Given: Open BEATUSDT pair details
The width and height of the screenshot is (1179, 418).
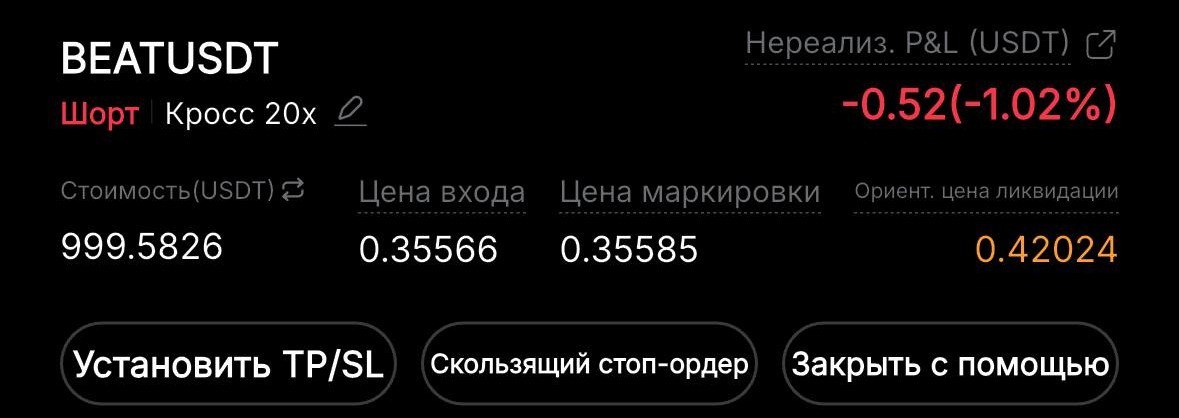Looking at the screenshot, I should (x=169, y=60).
